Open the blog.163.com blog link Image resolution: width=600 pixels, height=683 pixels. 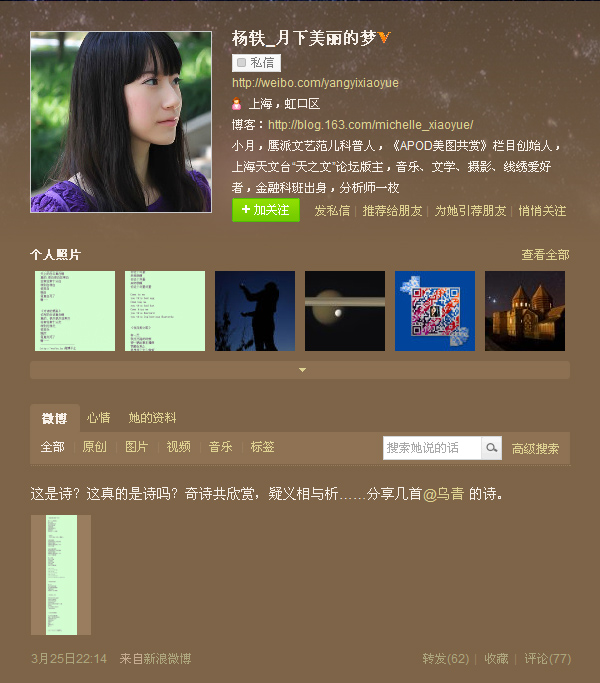point(370,125)
